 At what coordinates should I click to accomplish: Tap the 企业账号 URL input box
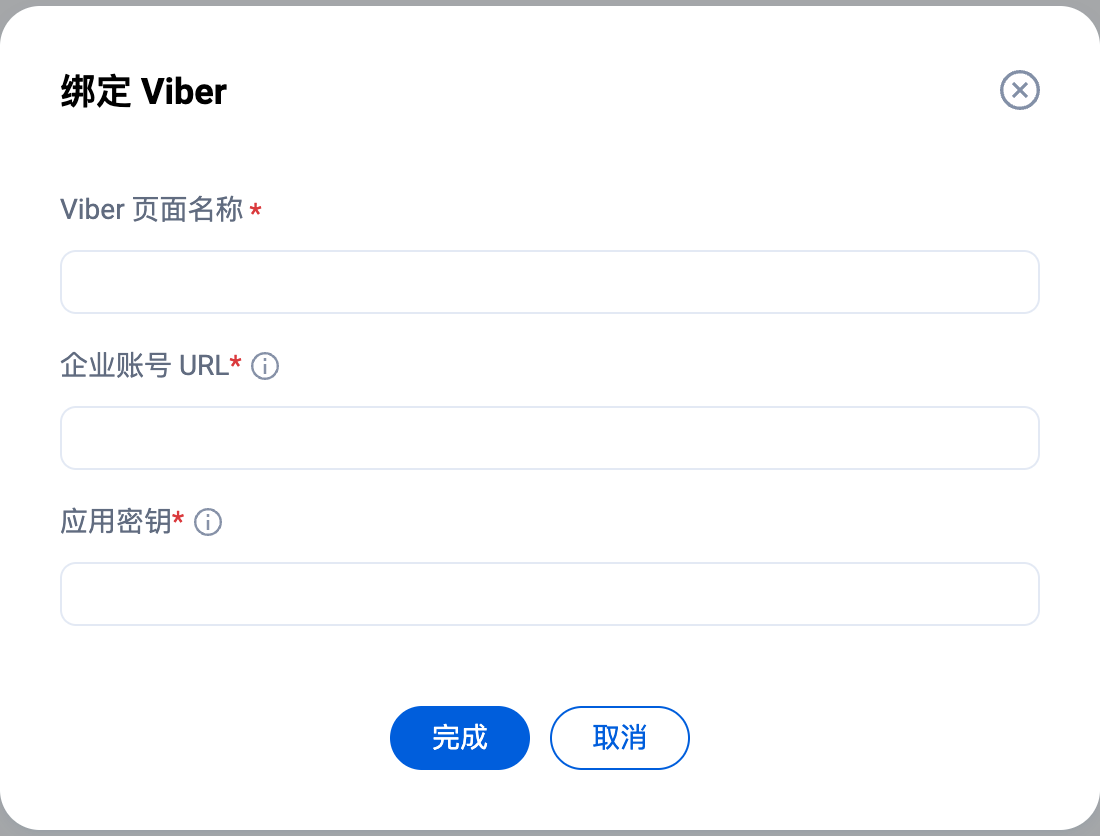pyautogui.click(x=550, y=438)
